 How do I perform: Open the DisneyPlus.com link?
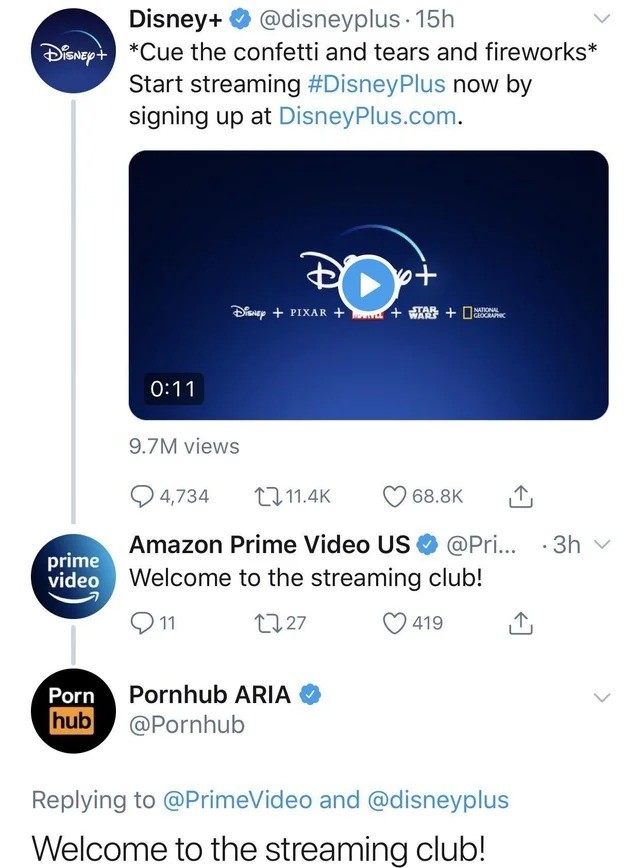coord(367,115)
